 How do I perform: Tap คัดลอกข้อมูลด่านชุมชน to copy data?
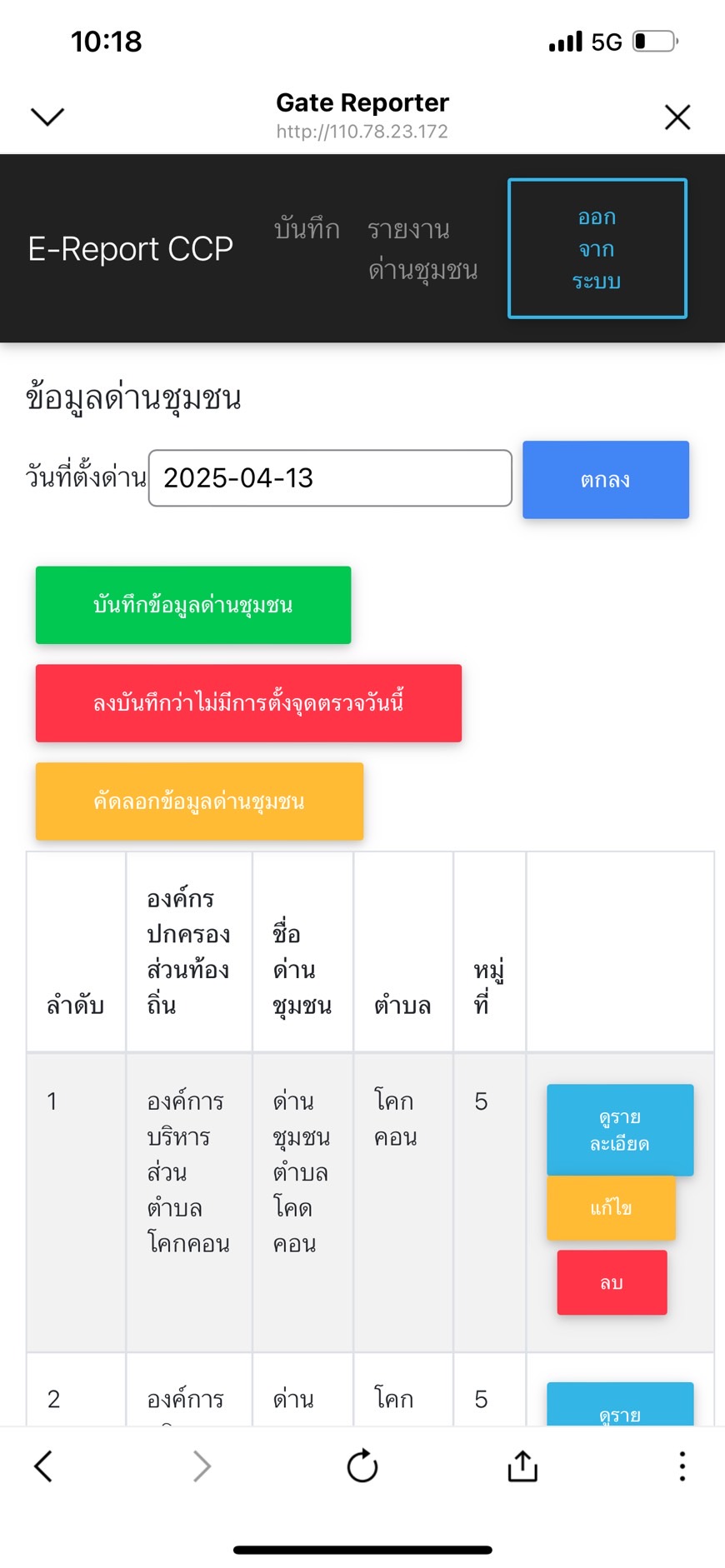point(199,801)
